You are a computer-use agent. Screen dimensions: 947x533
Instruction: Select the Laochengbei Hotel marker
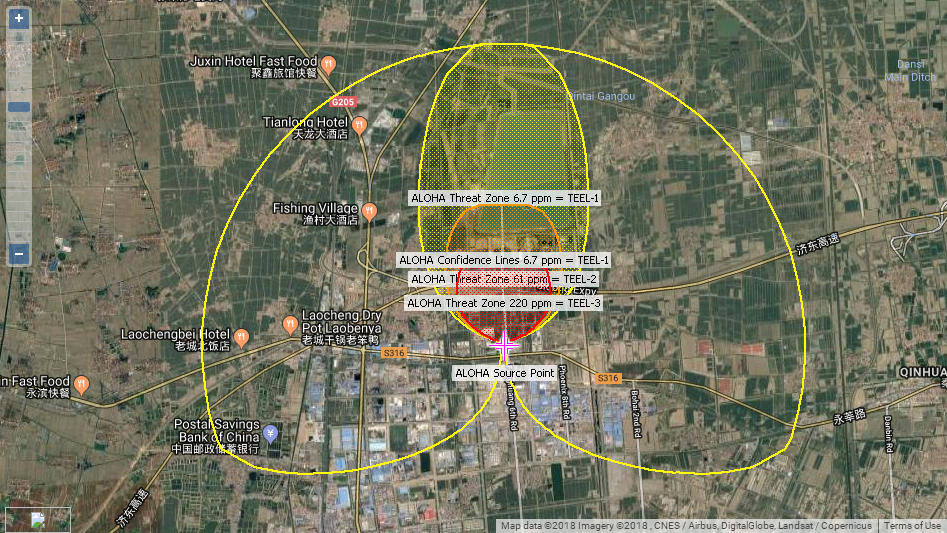pyautogui.click(x=241, y=336)
